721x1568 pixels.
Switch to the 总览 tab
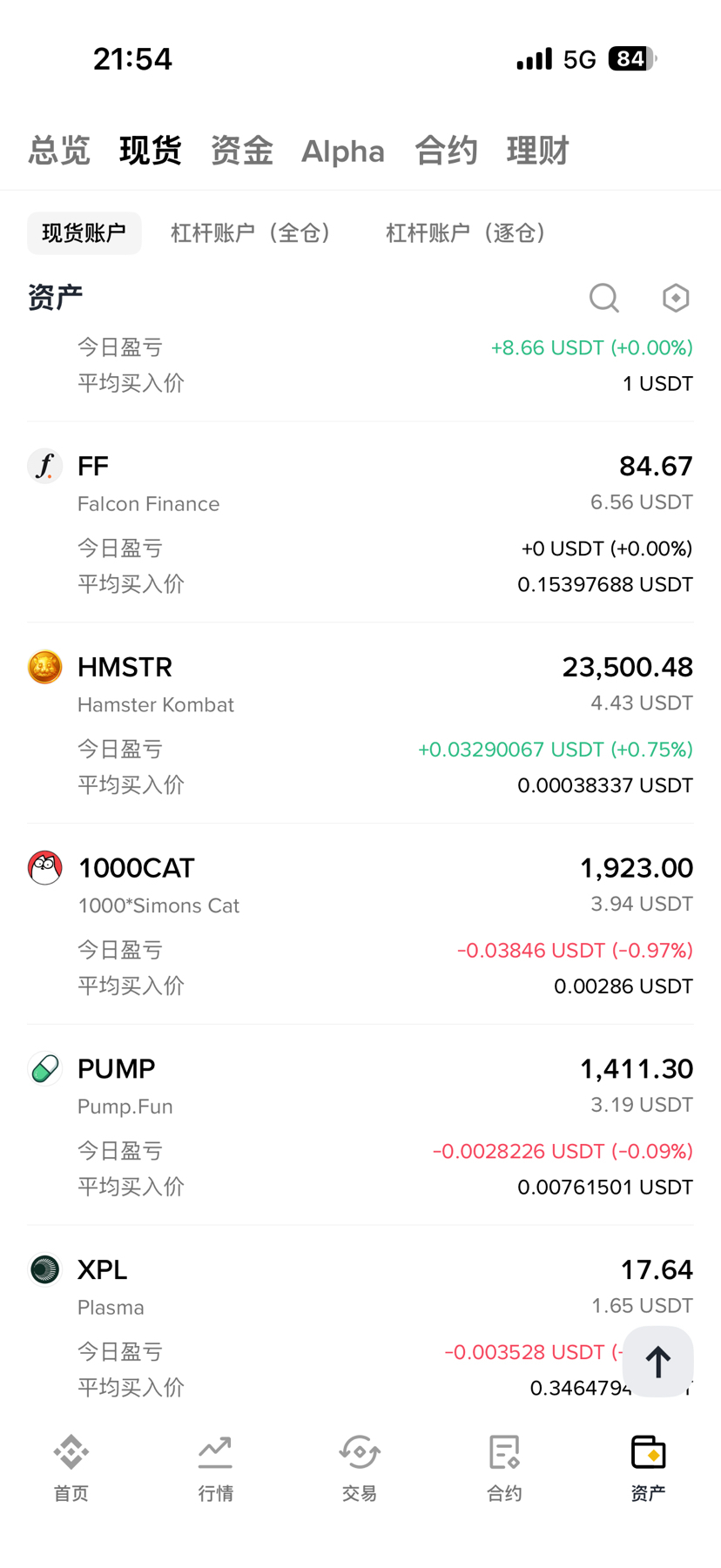[x=59, y=151]
